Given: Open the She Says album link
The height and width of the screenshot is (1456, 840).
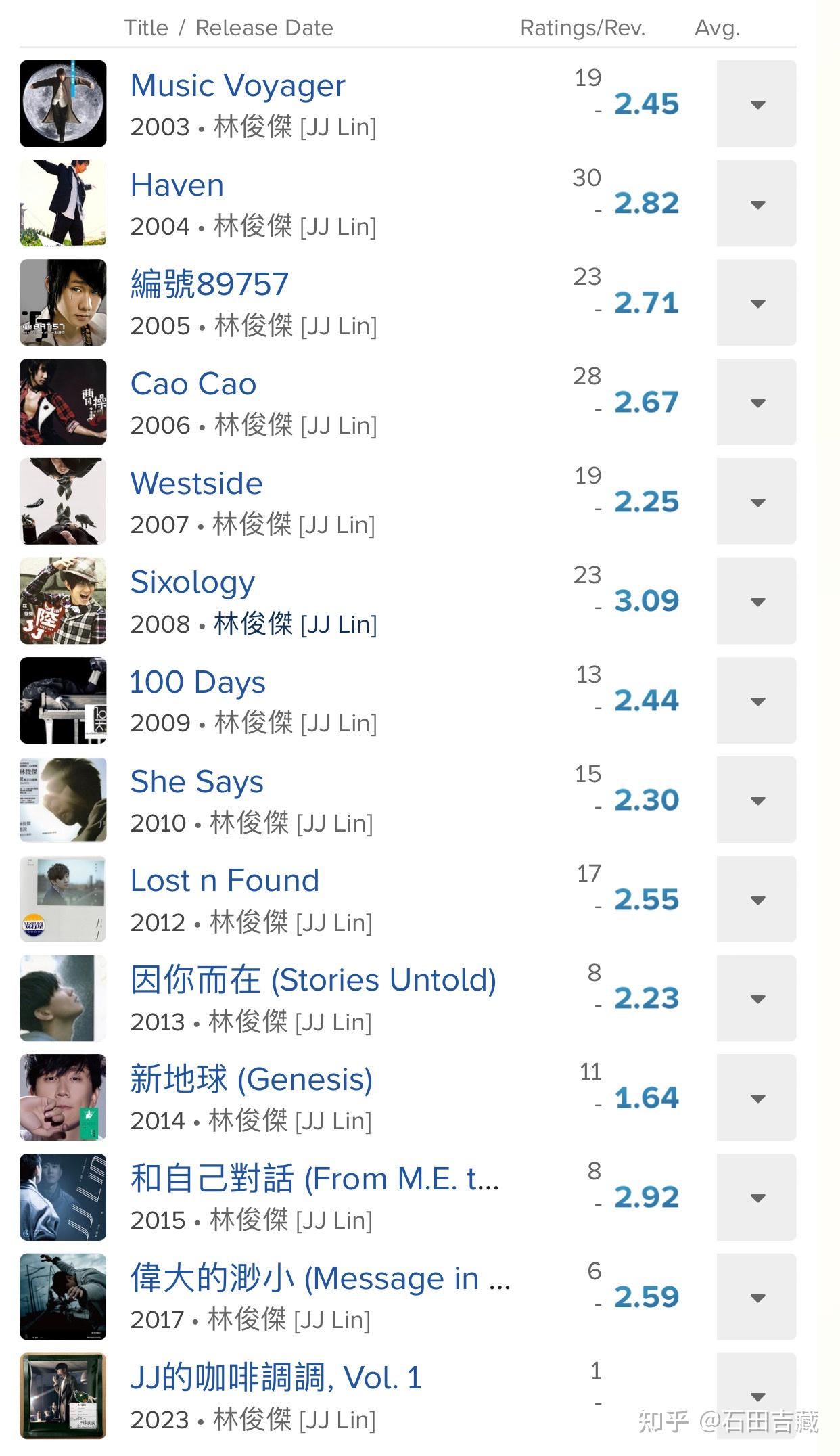Looking at the screenshot, I should coord(197,782).
